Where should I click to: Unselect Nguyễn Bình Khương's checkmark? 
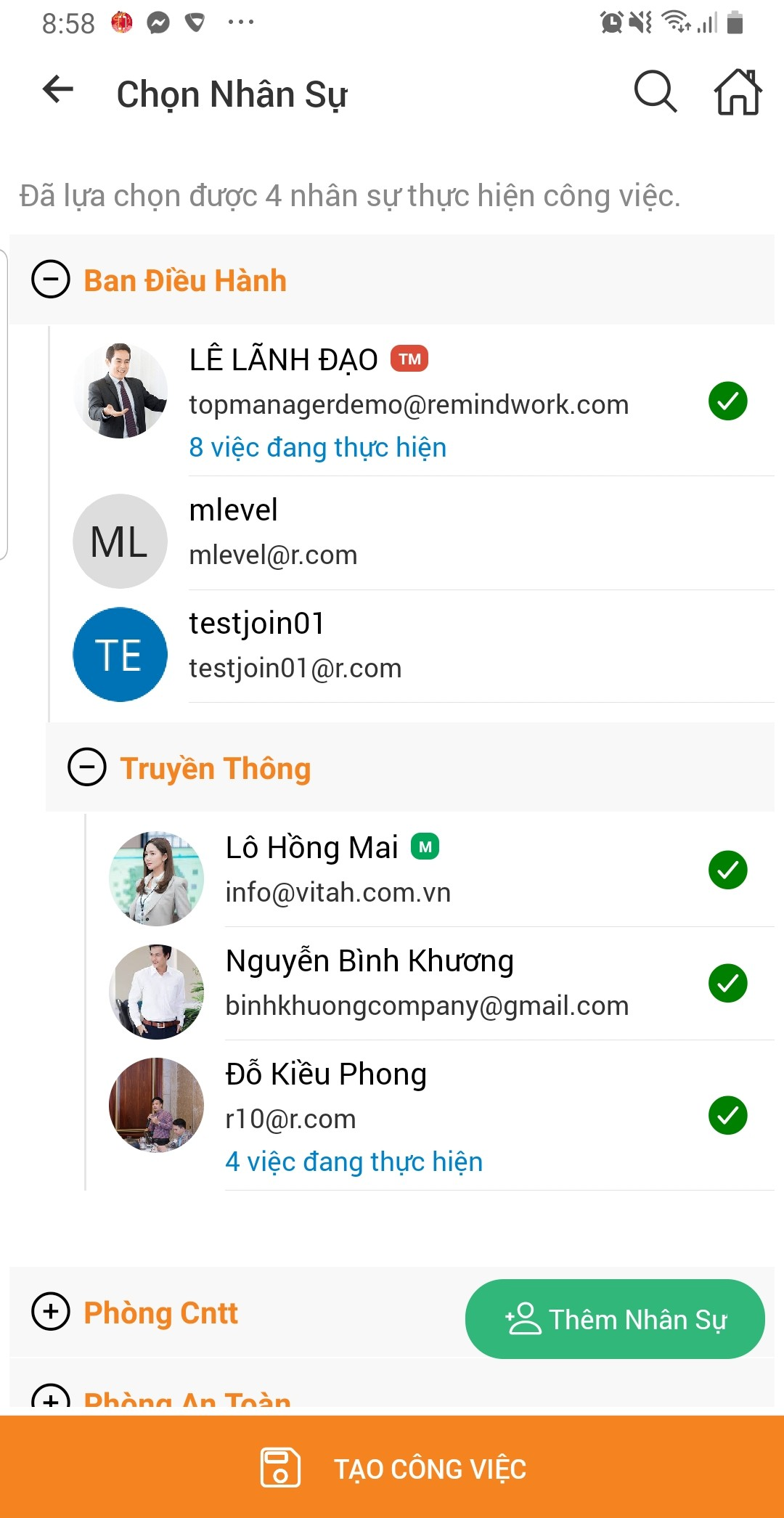tap(728, 983)
